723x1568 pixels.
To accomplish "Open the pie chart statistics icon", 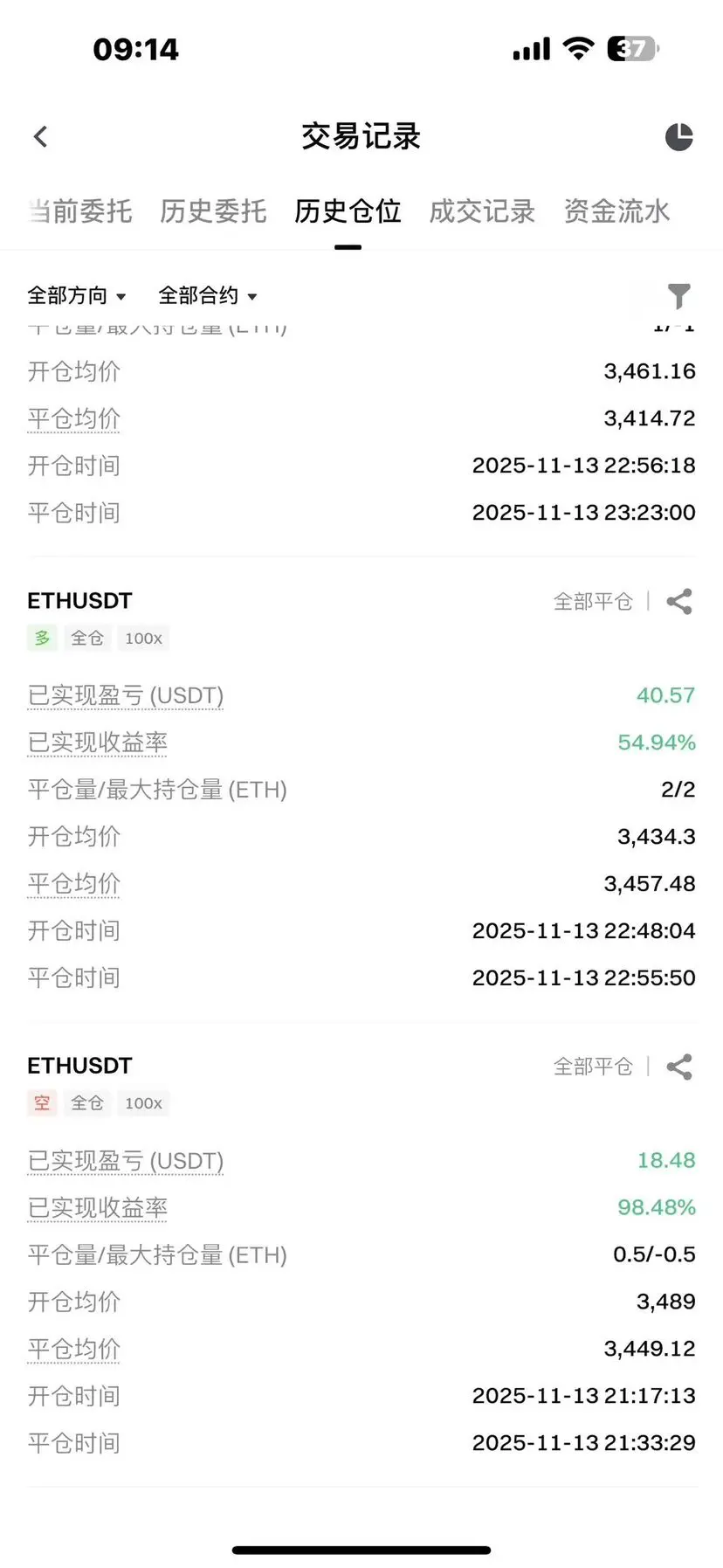I will (x=678, y=136).
